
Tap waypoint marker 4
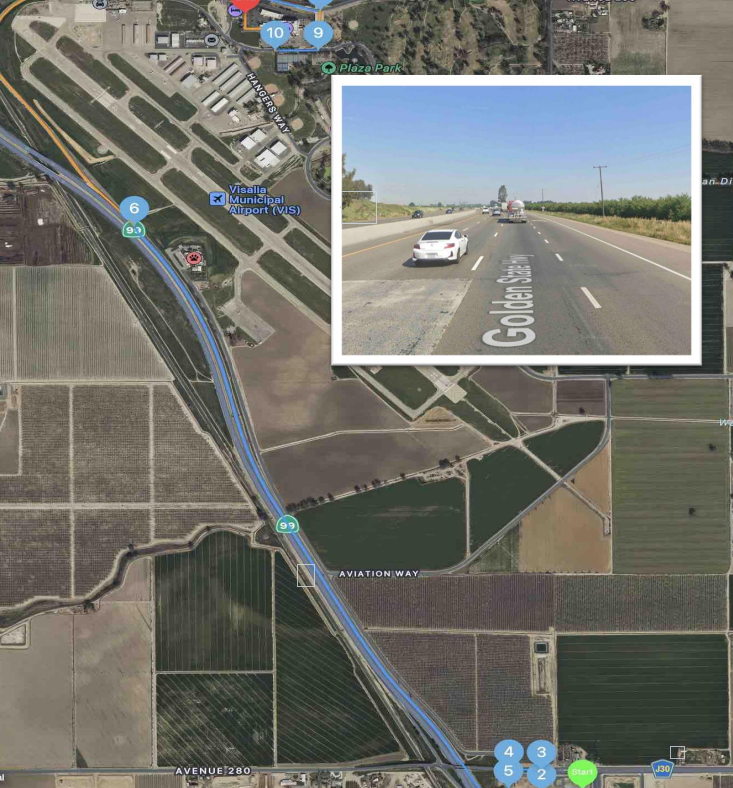[508, 752]
